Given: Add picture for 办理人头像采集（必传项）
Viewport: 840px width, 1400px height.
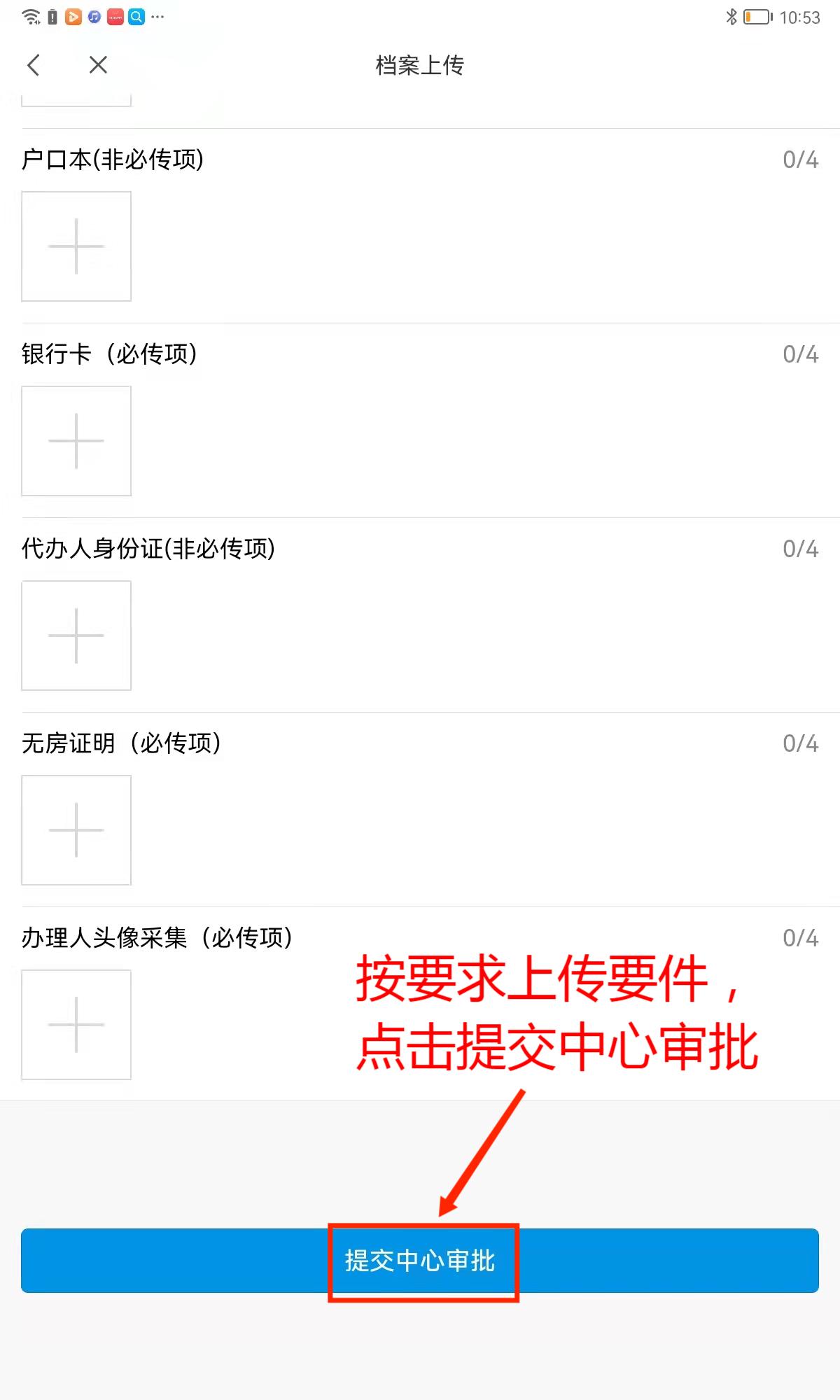Looking at the screenshot, I should pos(76,1025).
